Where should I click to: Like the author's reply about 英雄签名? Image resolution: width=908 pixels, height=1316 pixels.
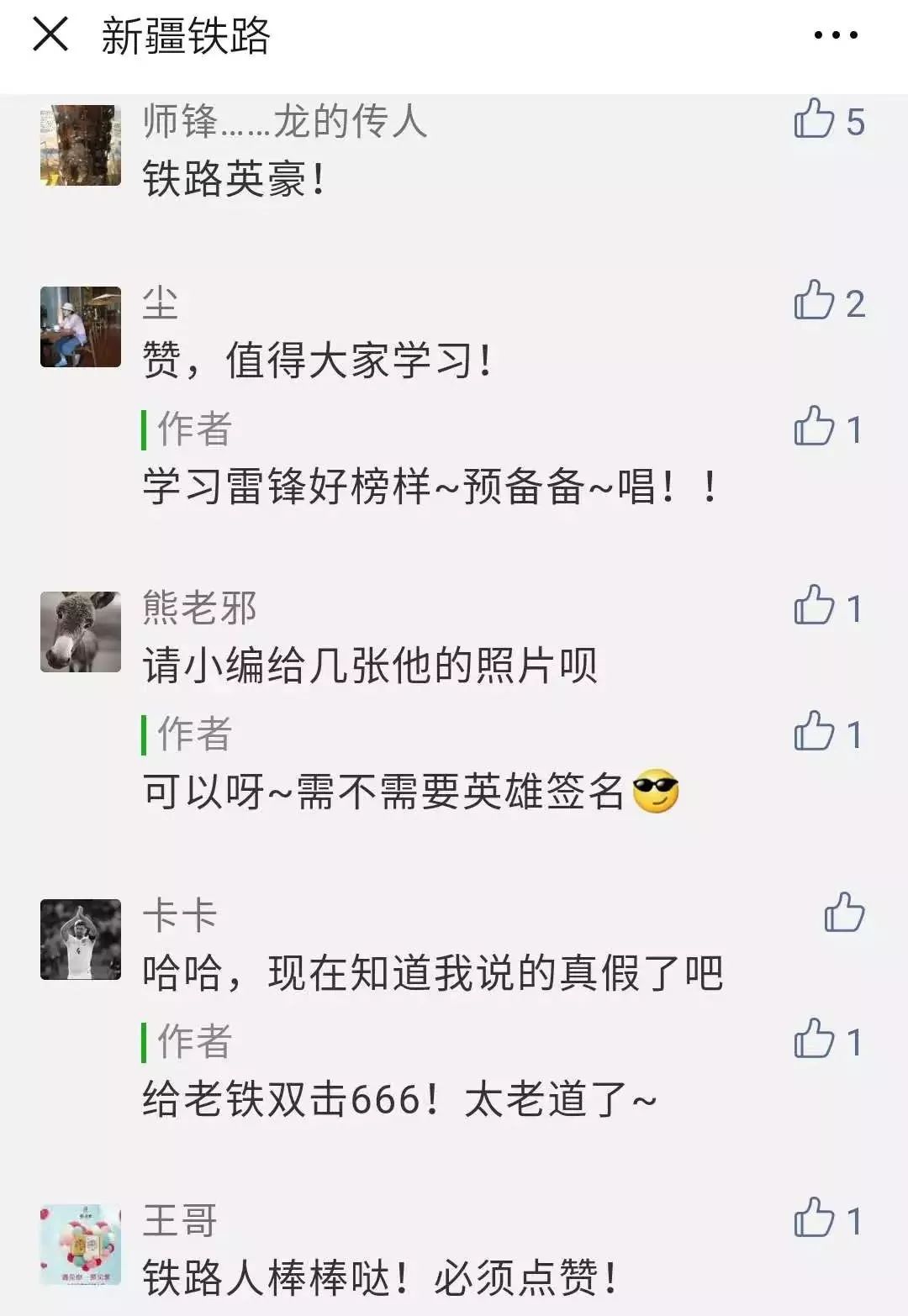[x=814, y=732]
